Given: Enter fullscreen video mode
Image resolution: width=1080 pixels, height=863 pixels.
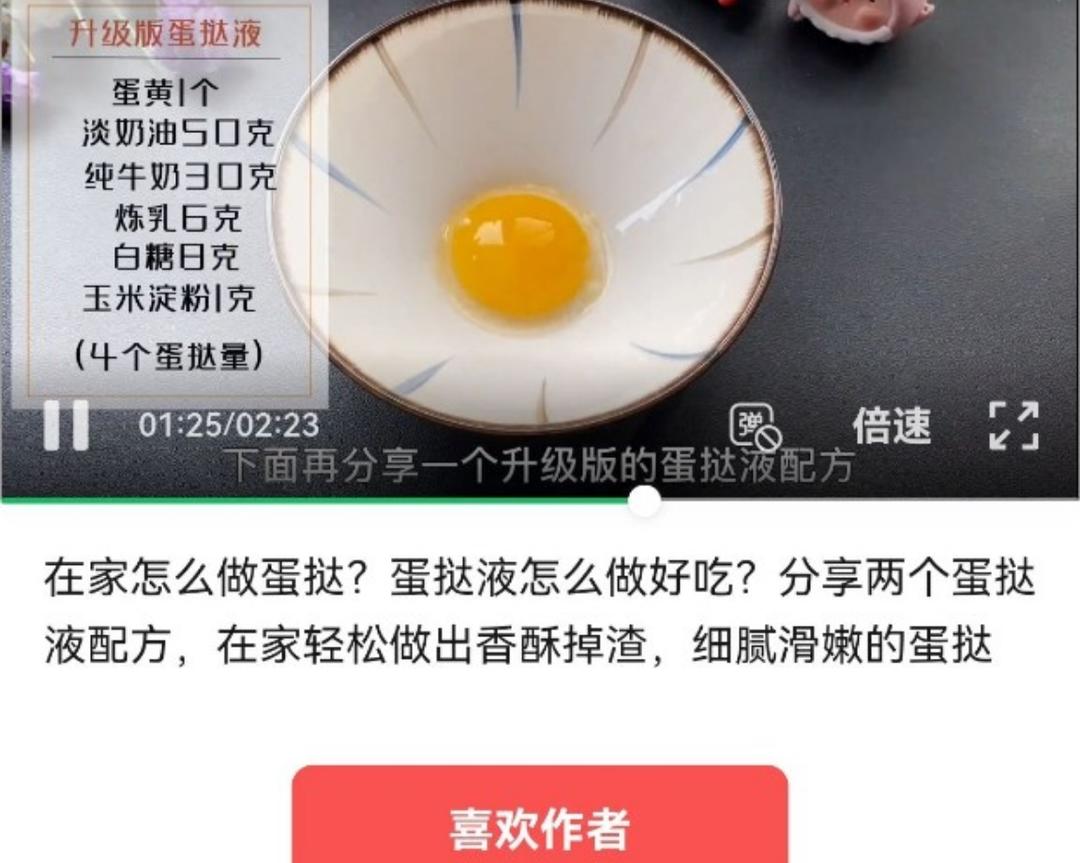Looking at the screenshot, I should (x=1014, y=426).
